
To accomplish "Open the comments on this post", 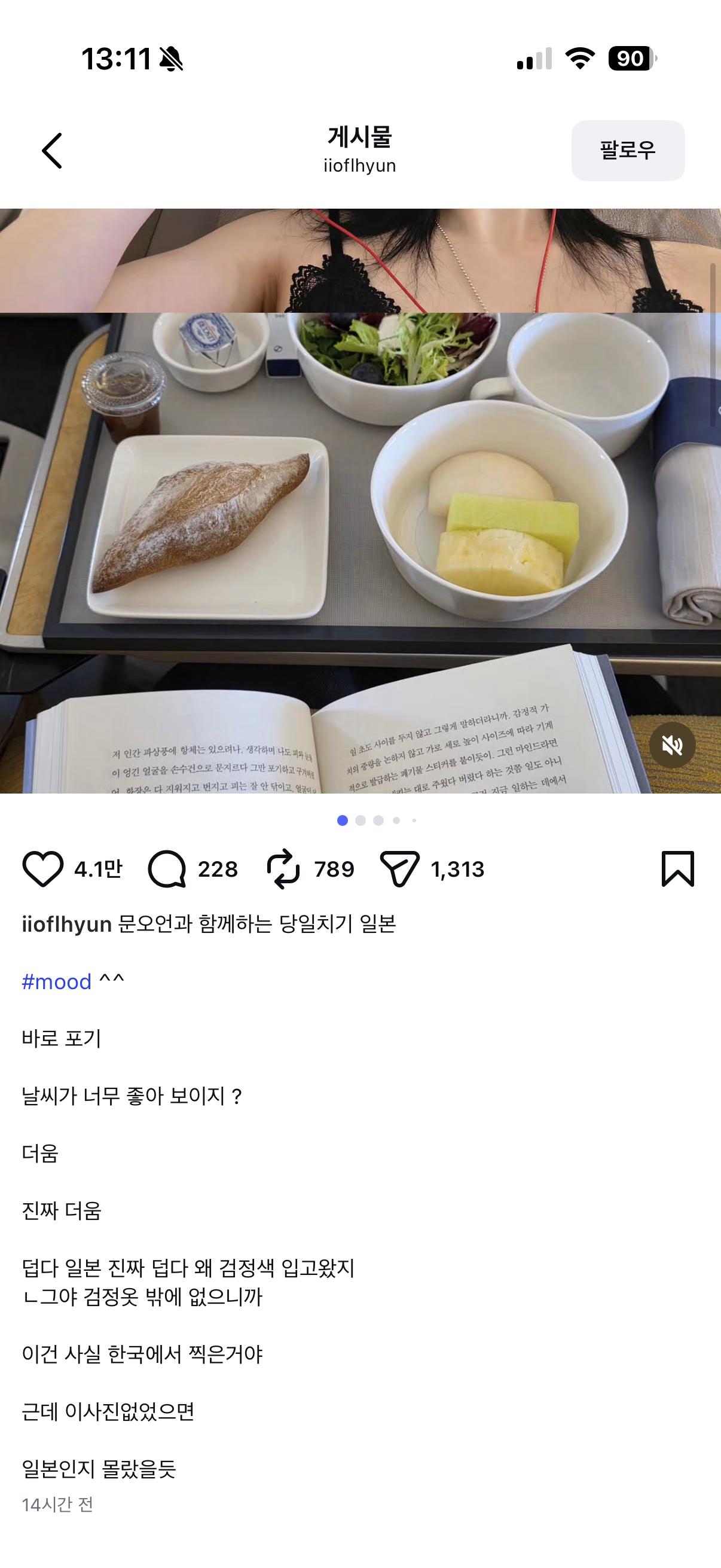I will [167, 868].
